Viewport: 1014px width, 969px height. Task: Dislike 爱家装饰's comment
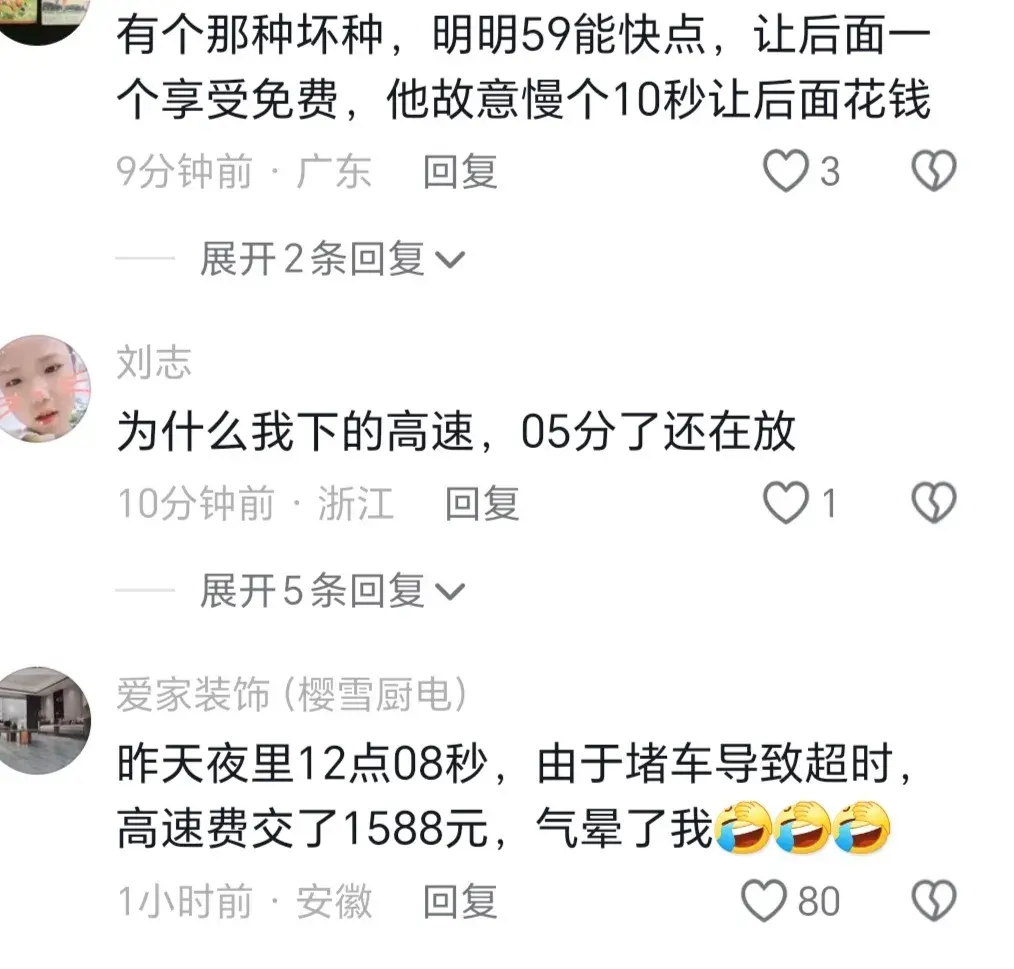(x=934, y=902)
